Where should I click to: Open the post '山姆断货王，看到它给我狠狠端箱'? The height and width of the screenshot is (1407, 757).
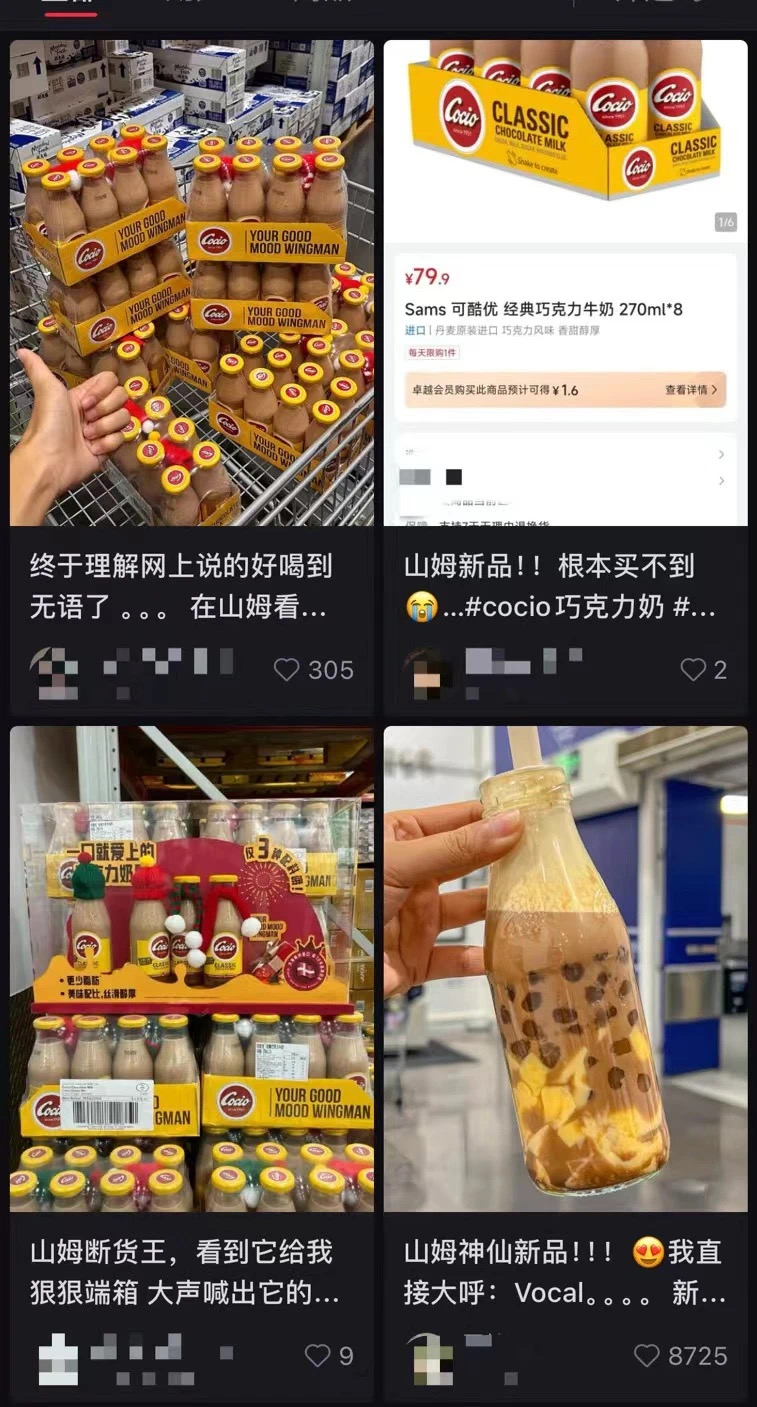pos(191,968)
